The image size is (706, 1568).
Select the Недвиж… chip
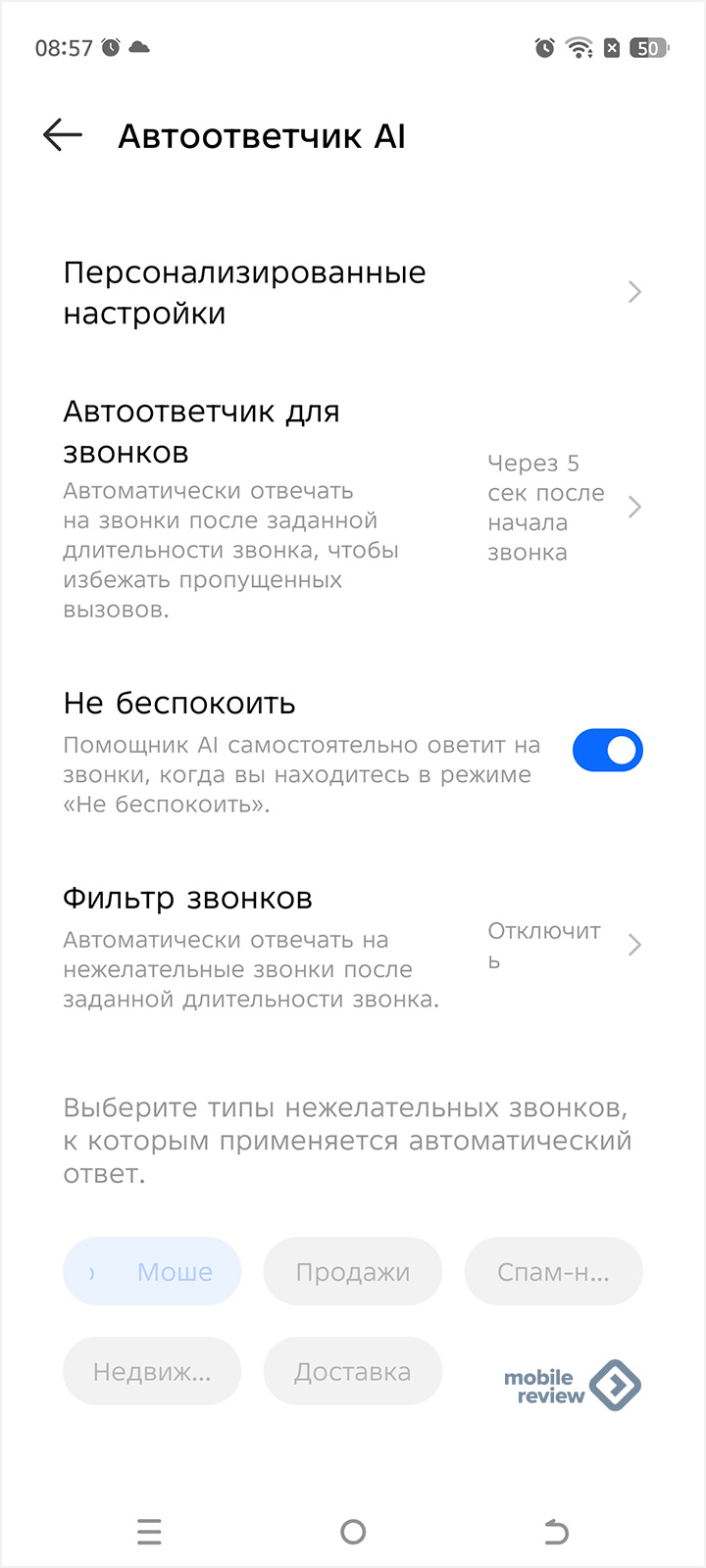pyautogui.click(x=152, y=1372)
